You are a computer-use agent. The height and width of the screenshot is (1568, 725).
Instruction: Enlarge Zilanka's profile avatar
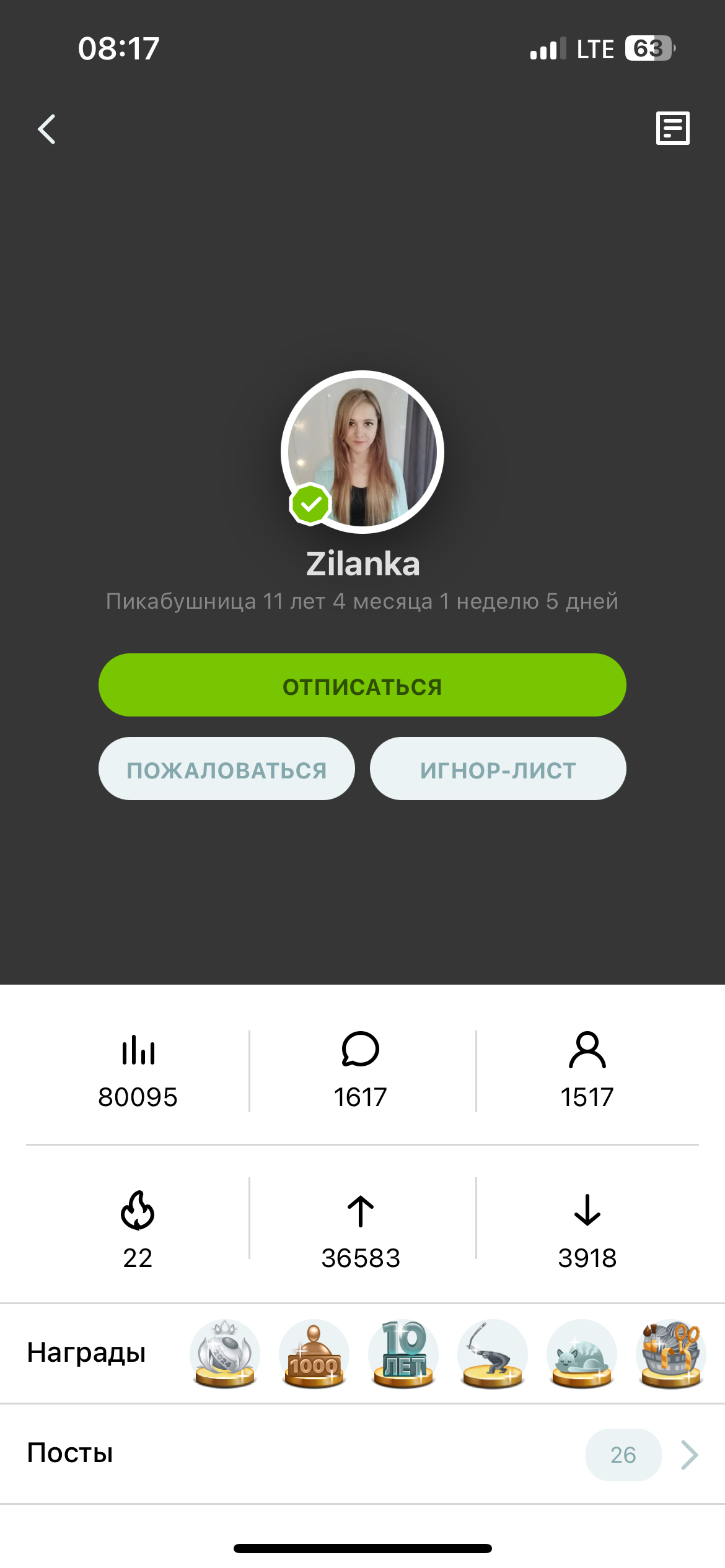click(362, 452)
